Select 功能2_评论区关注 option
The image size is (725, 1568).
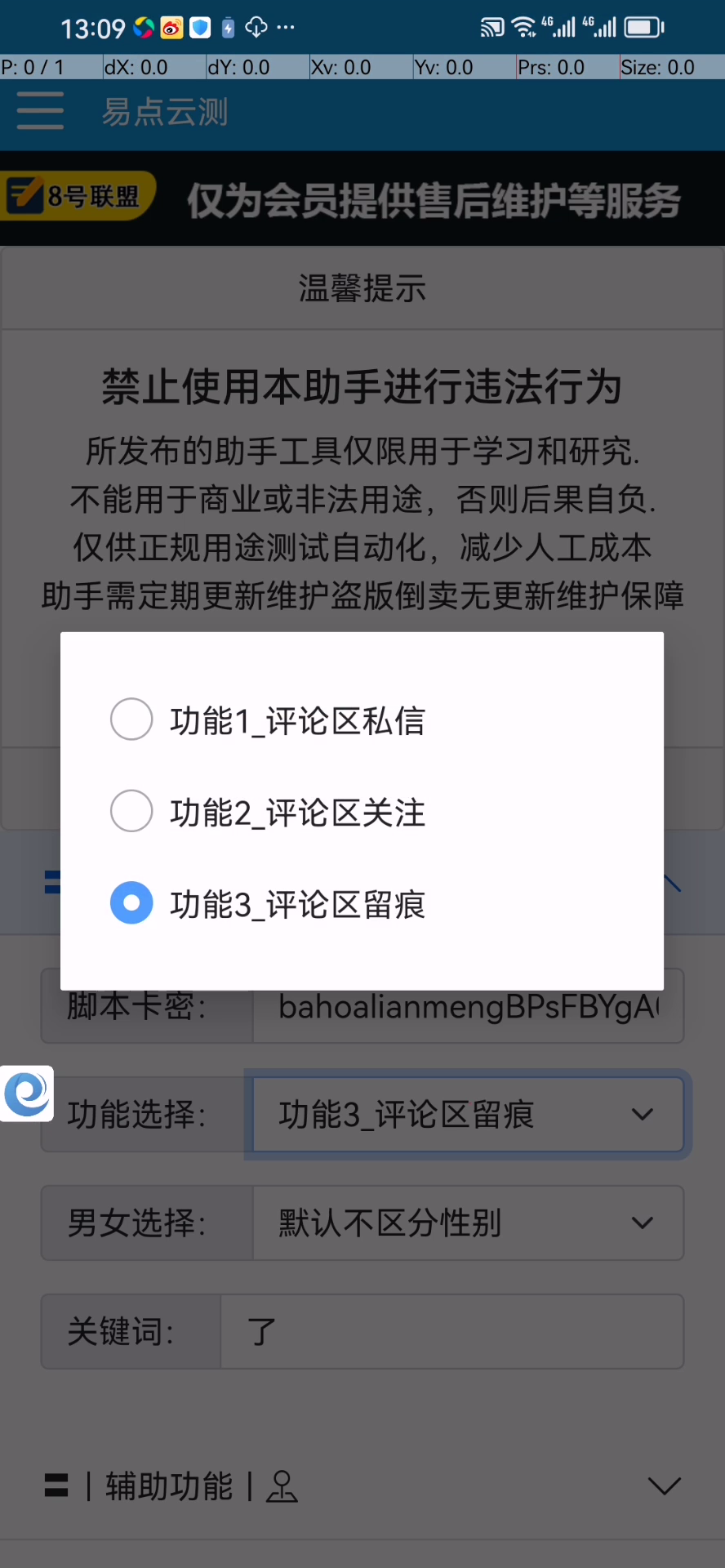point(269,812)
